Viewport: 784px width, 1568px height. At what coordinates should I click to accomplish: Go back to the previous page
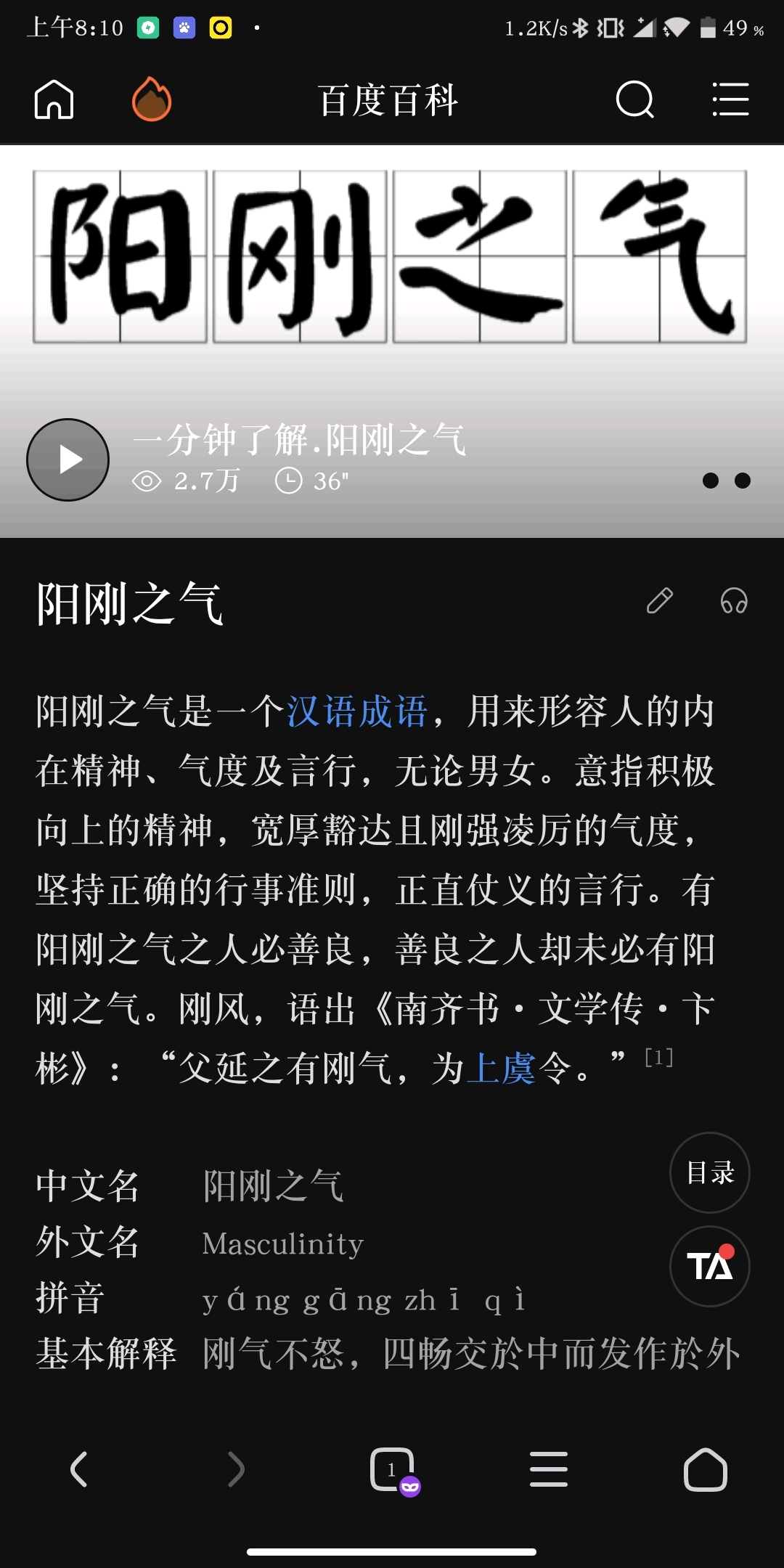[x=78, y=1470]
